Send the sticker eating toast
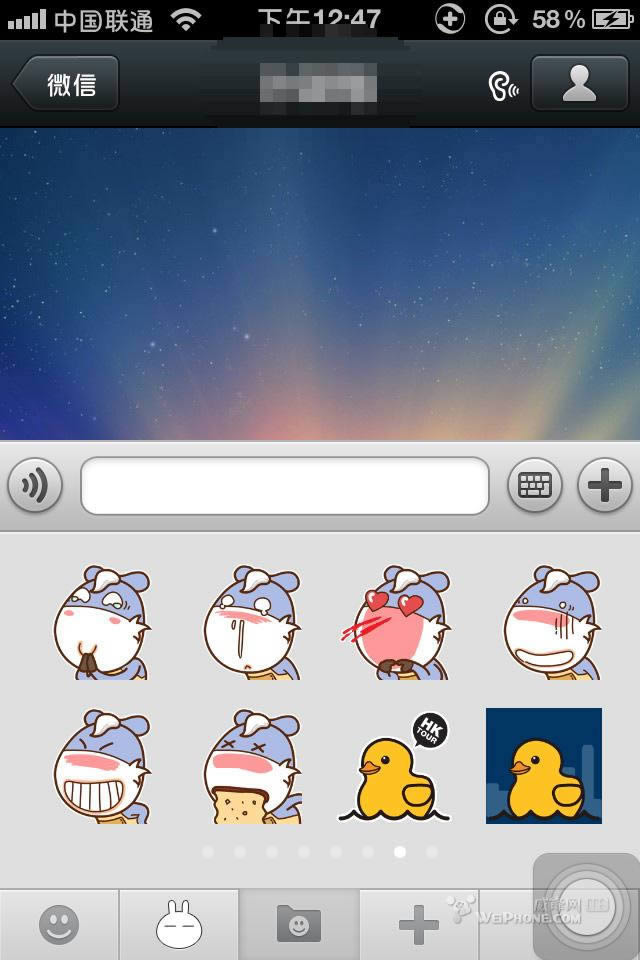The image size is (640, 960). [251, 767]
